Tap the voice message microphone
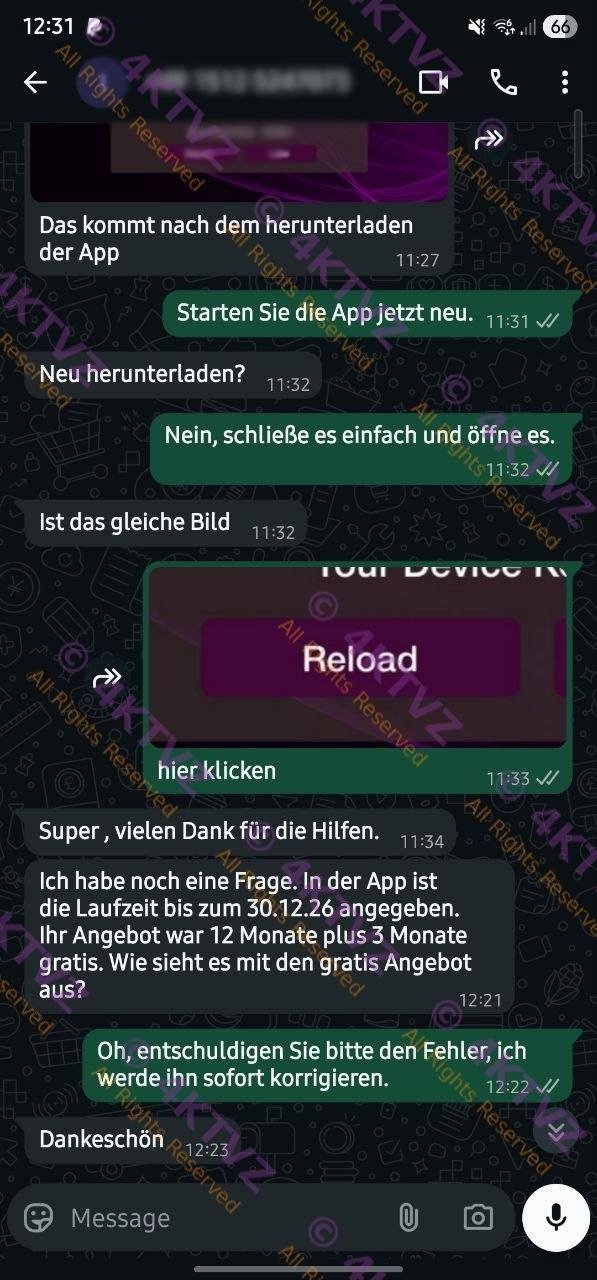 tap(556, 1217)
